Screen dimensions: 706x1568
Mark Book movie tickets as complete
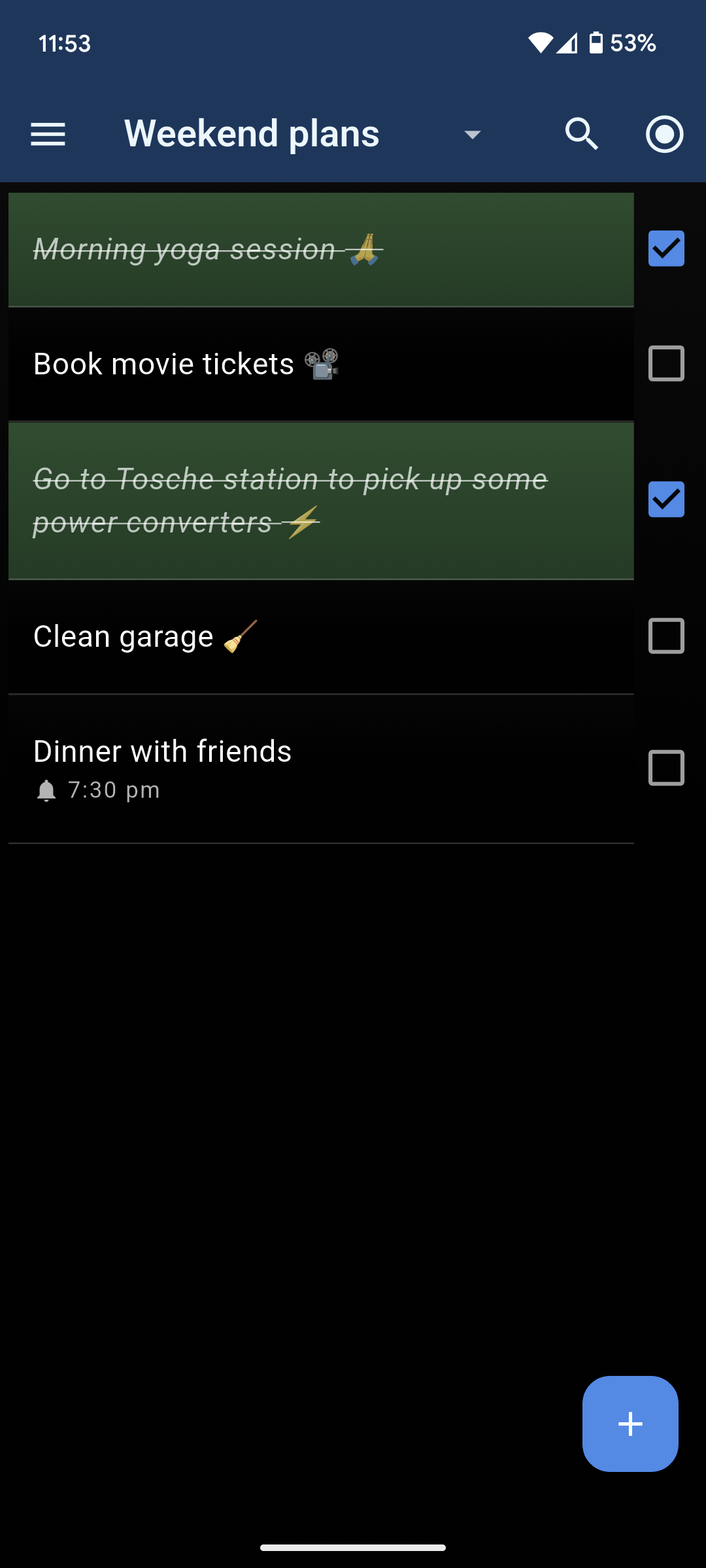[x=666, y=363]
